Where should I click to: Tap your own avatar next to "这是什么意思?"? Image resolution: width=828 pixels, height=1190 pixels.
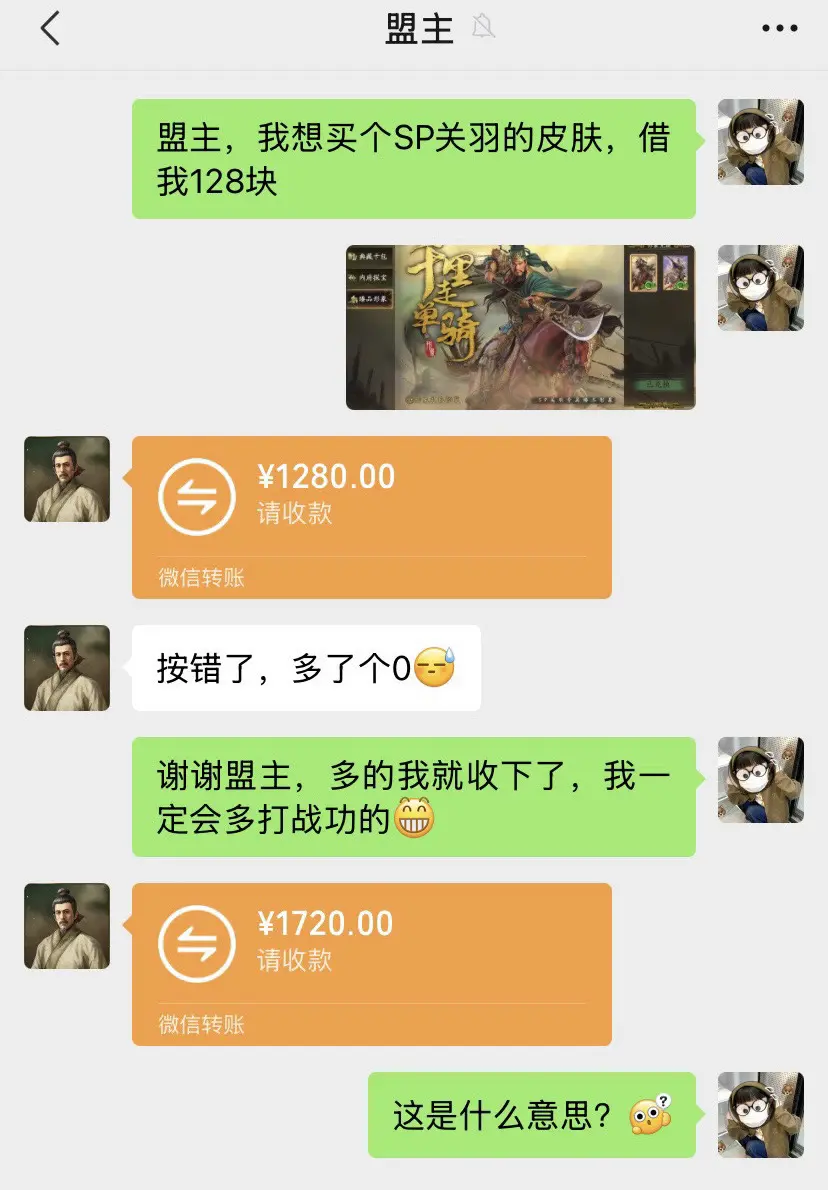pyautogui.click(x=762, y=1115)
